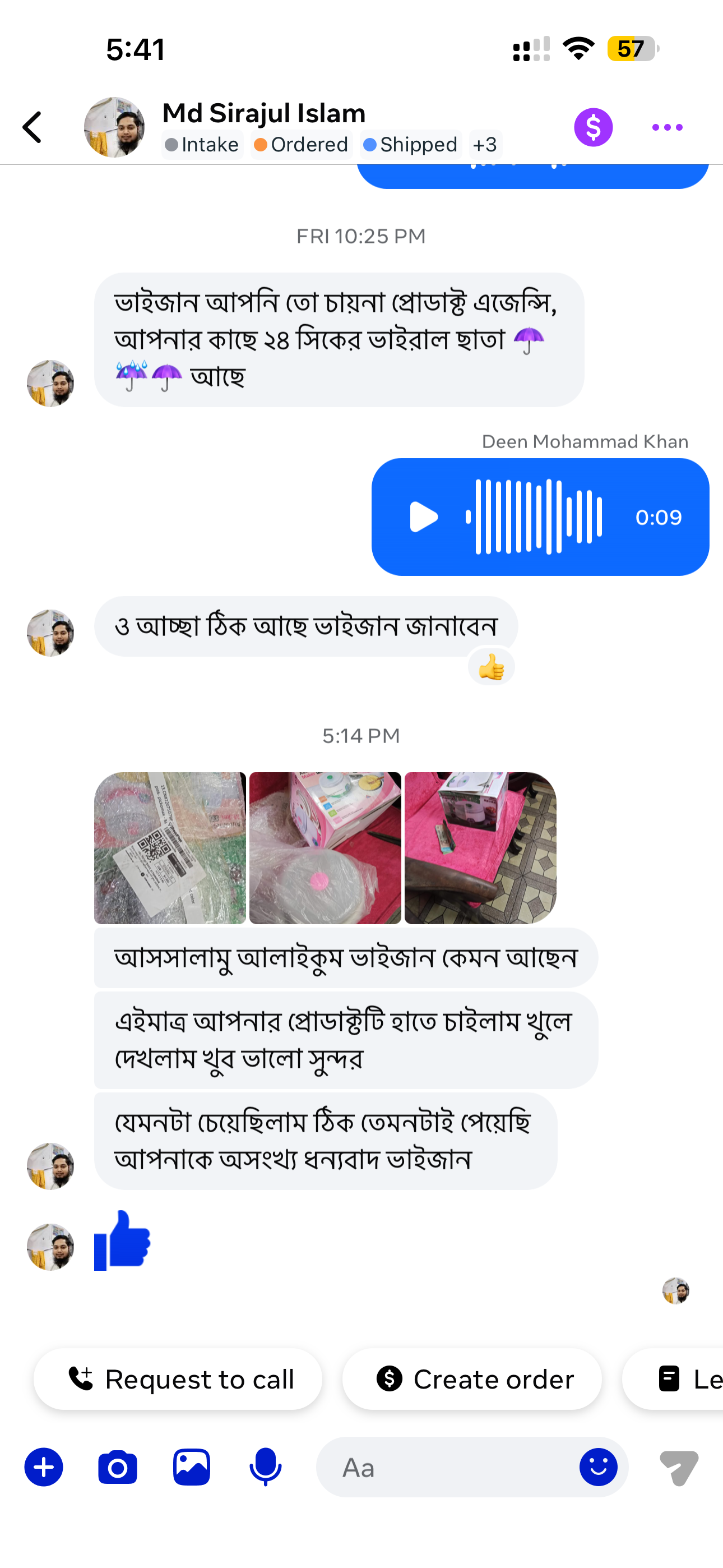
Task: Open the photo gallery icon
Action: (x=192, y=1467)
